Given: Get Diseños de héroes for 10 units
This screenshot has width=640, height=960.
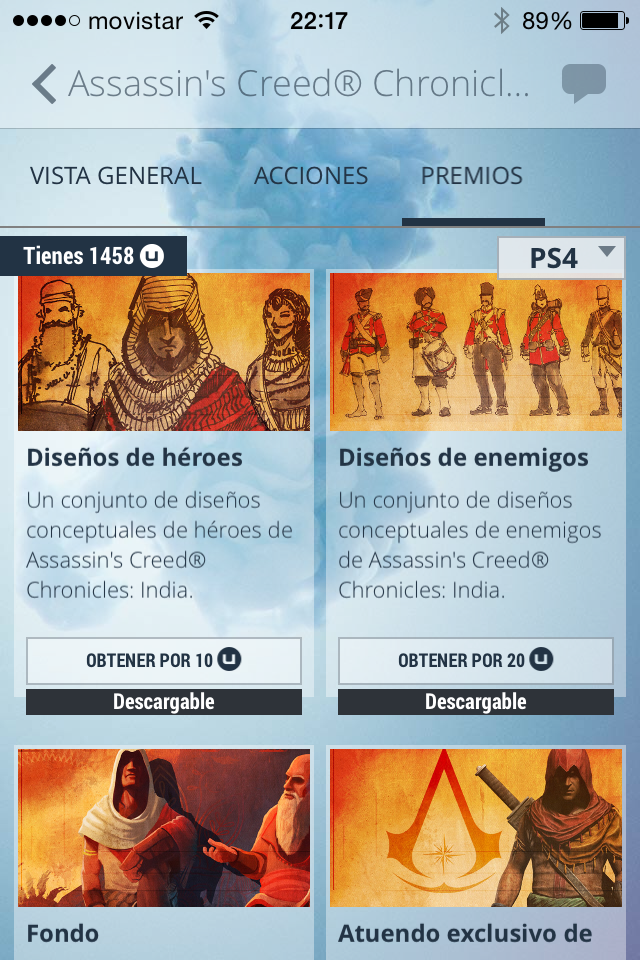Looking at the screenshot, I should pos(164,661).
